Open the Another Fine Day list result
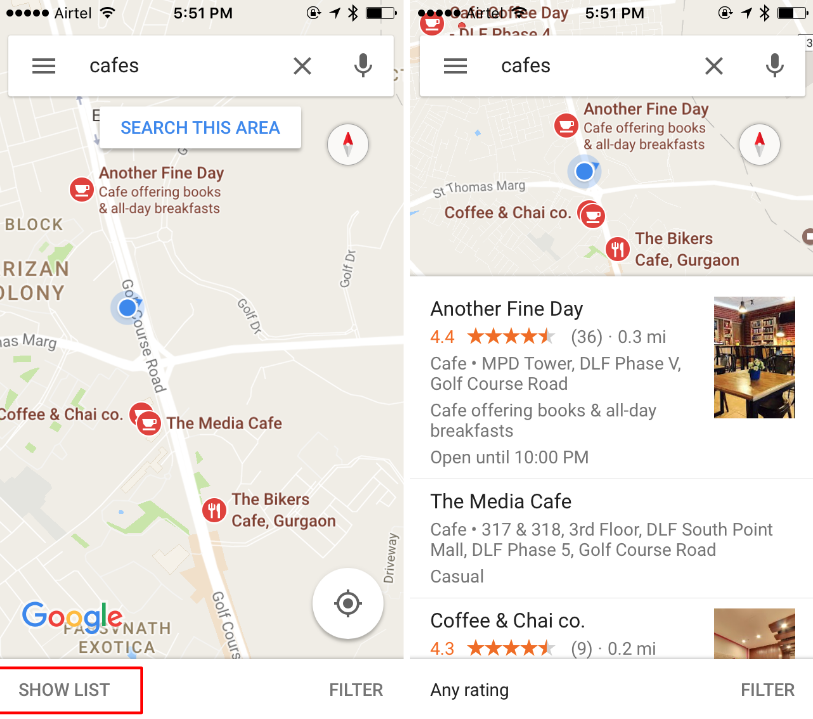This screenshot has width=813, height=719. point(612,382)
